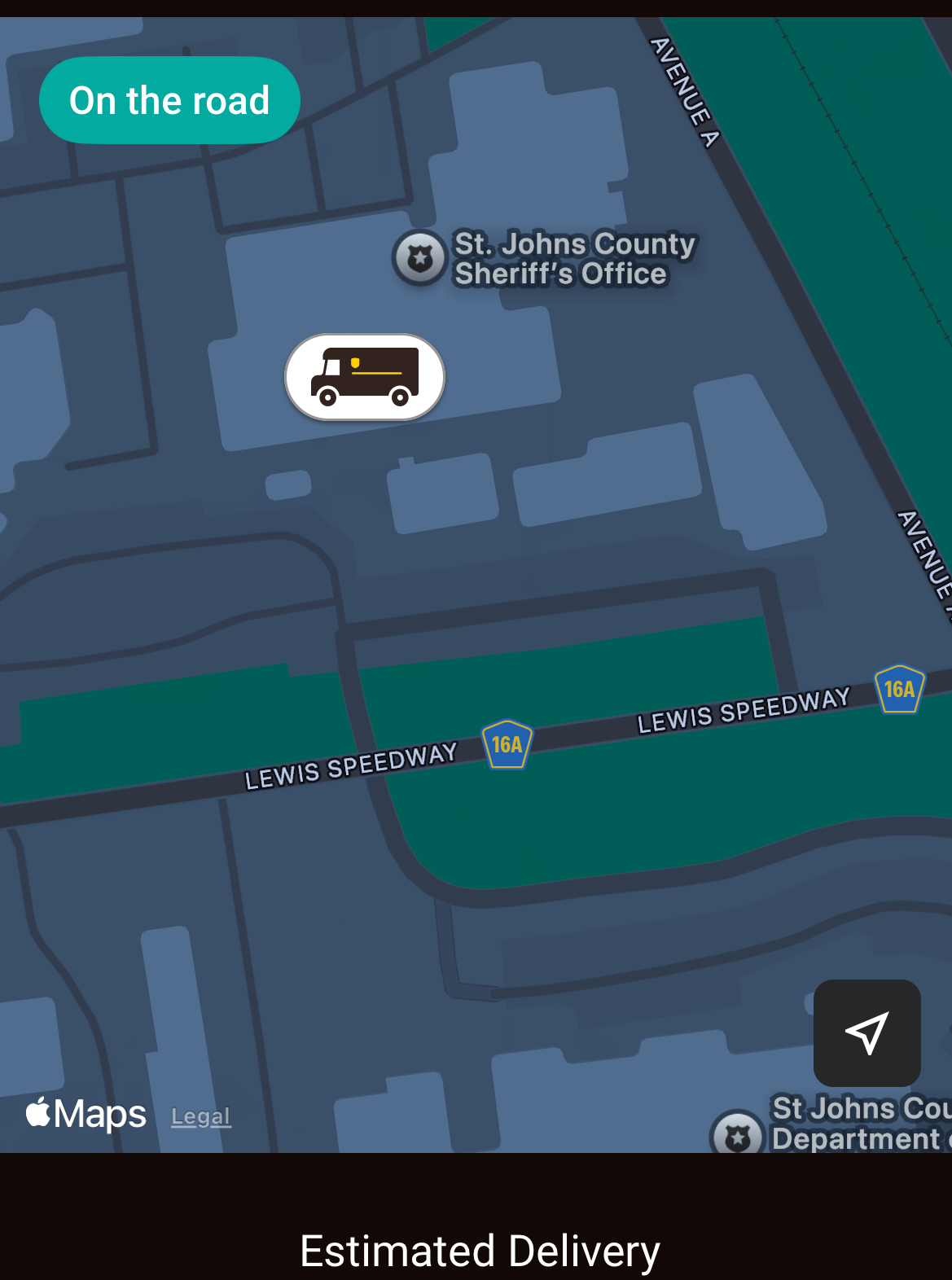
Task: Open the Legal link
Action: [201, 1116]
